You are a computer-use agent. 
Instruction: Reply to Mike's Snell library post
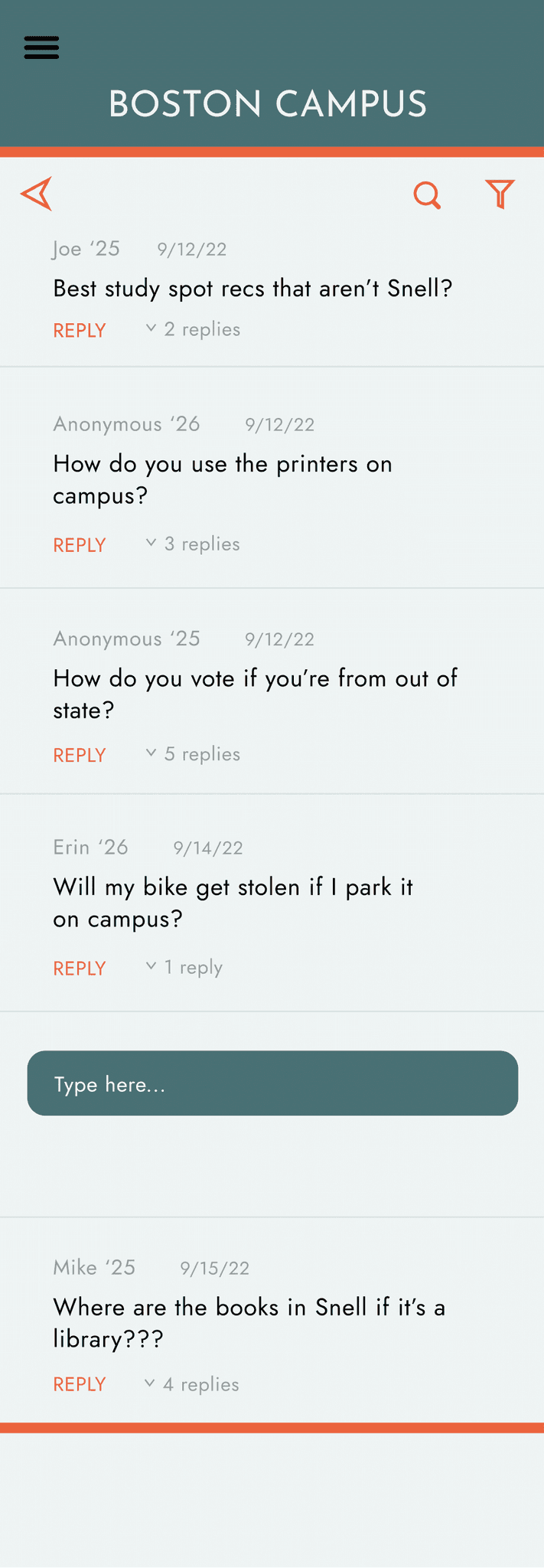tap(80, 1384)
